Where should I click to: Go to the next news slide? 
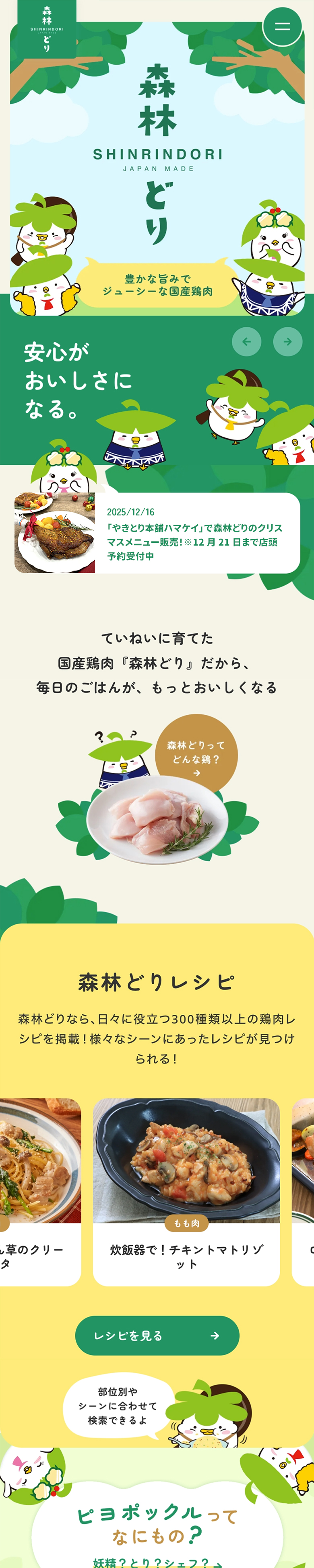click(287, 341)
